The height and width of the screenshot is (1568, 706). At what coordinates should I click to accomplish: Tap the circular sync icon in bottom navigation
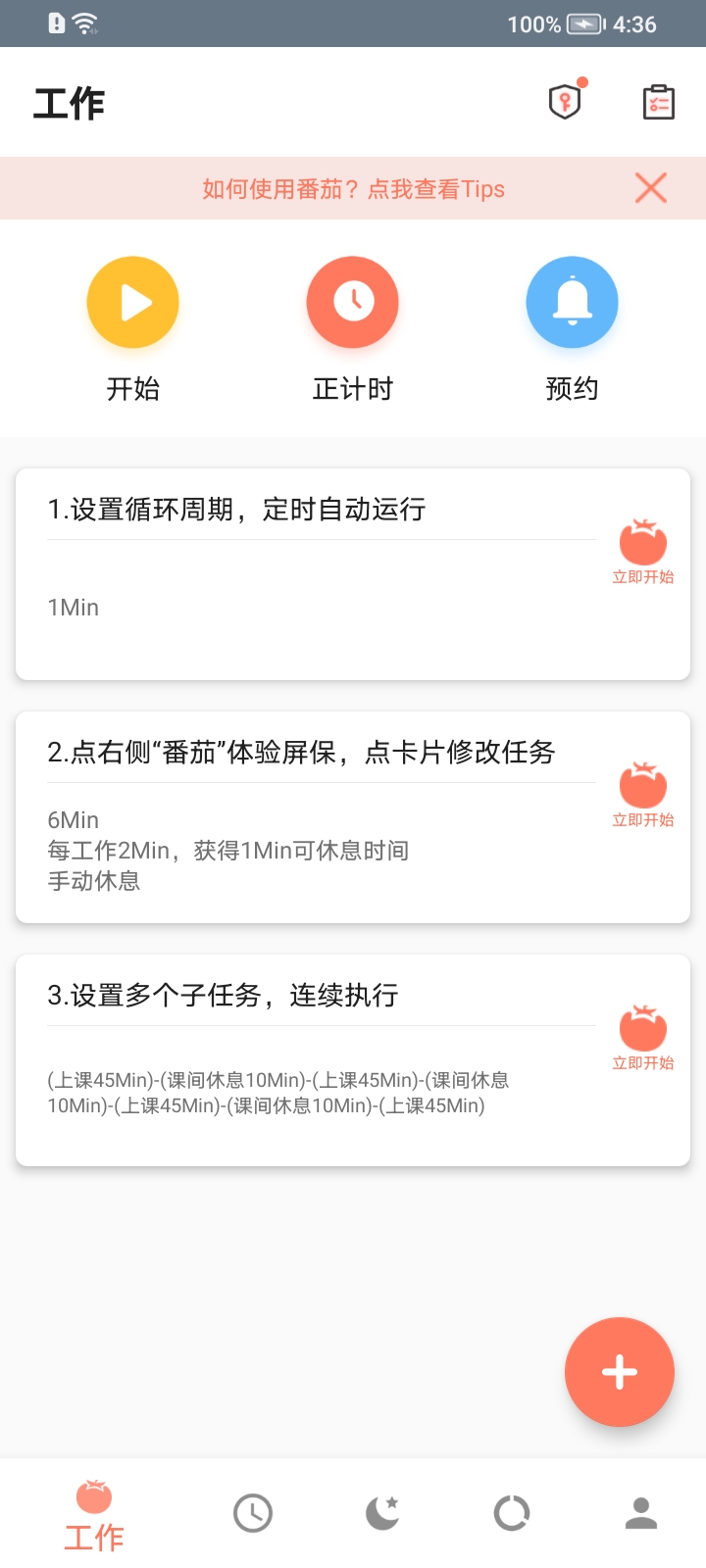(511, 1512)
